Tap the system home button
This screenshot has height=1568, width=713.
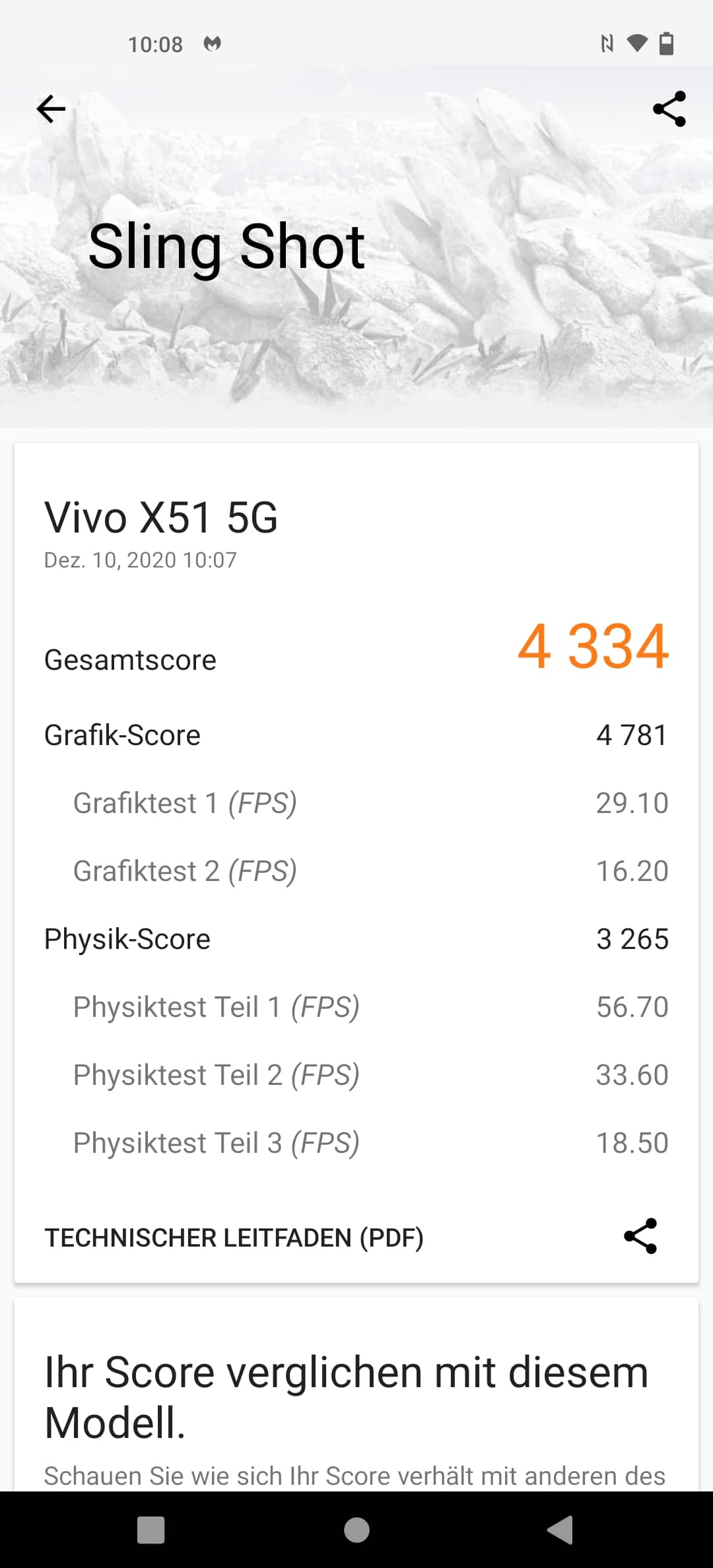click(356, 1530)
